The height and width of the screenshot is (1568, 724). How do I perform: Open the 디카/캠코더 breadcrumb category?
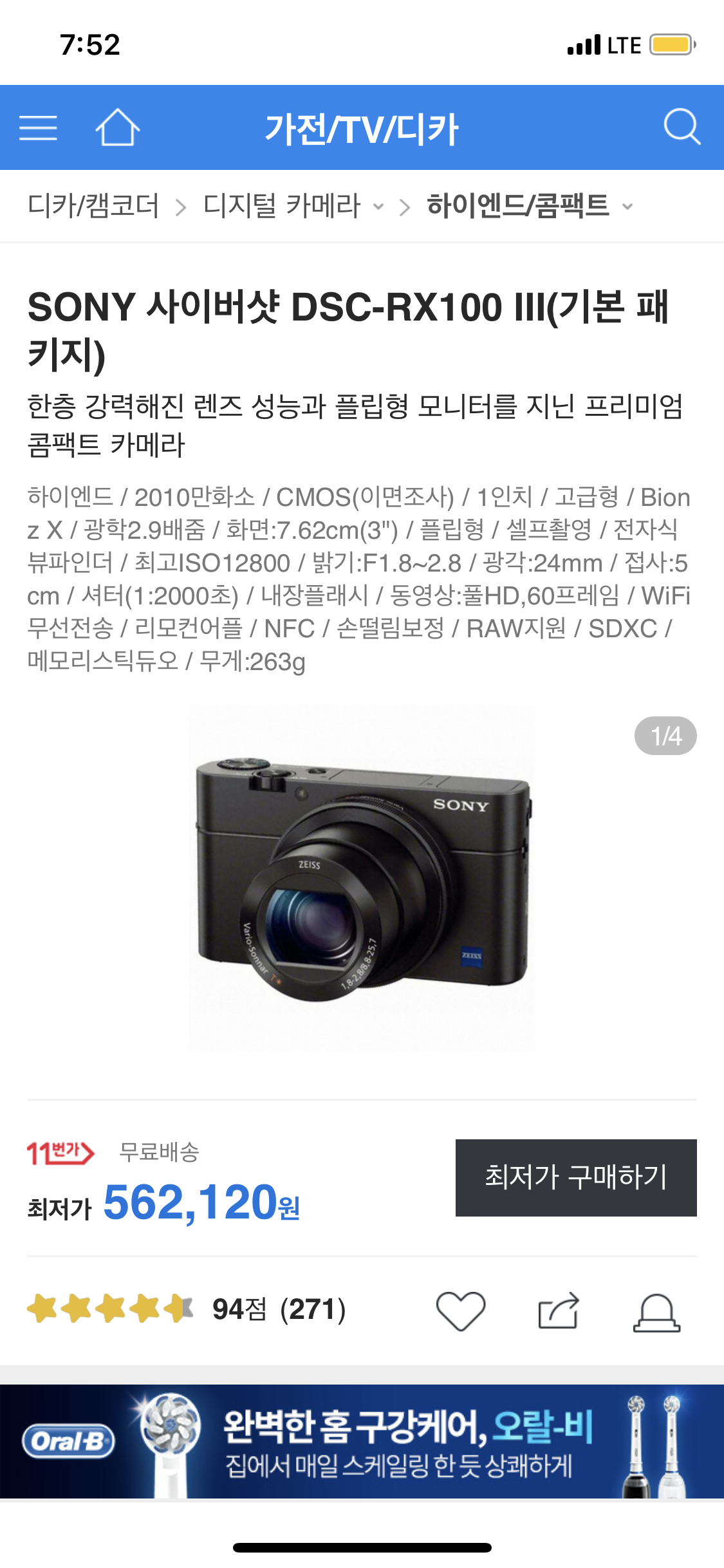93,206
